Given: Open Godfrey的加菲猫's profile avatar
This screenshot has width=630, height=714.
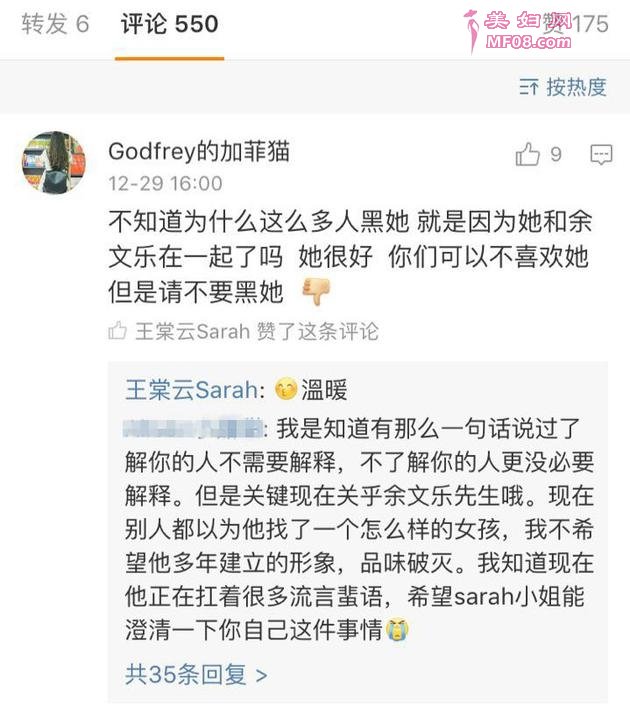Looking at the screenshot, I should [x=54, y=162].
